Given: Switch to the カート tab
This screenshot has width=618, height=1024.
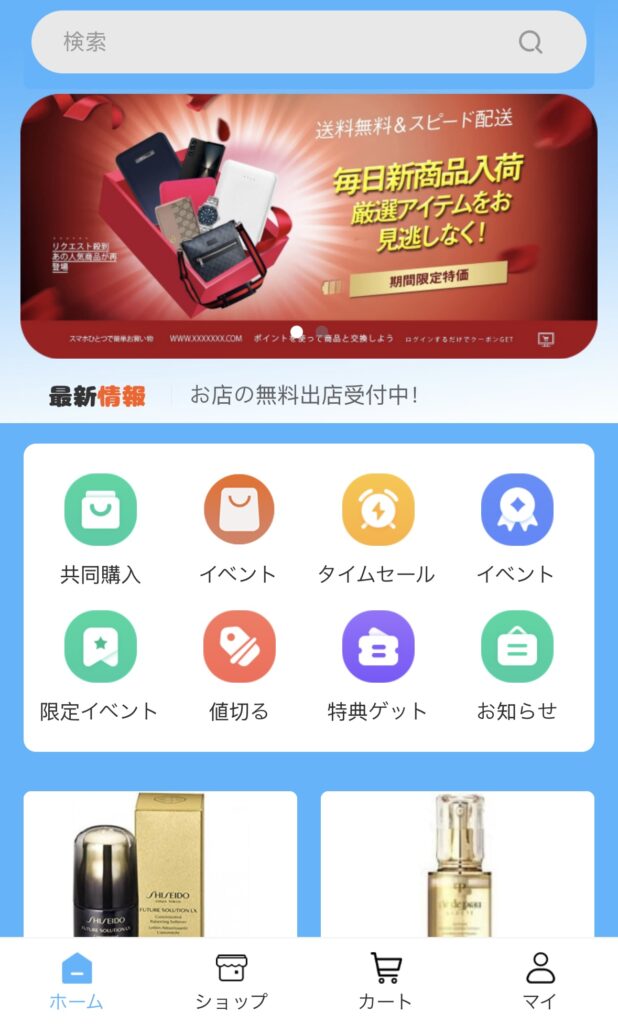Looking at the screenshot, I should pos(385,982).
